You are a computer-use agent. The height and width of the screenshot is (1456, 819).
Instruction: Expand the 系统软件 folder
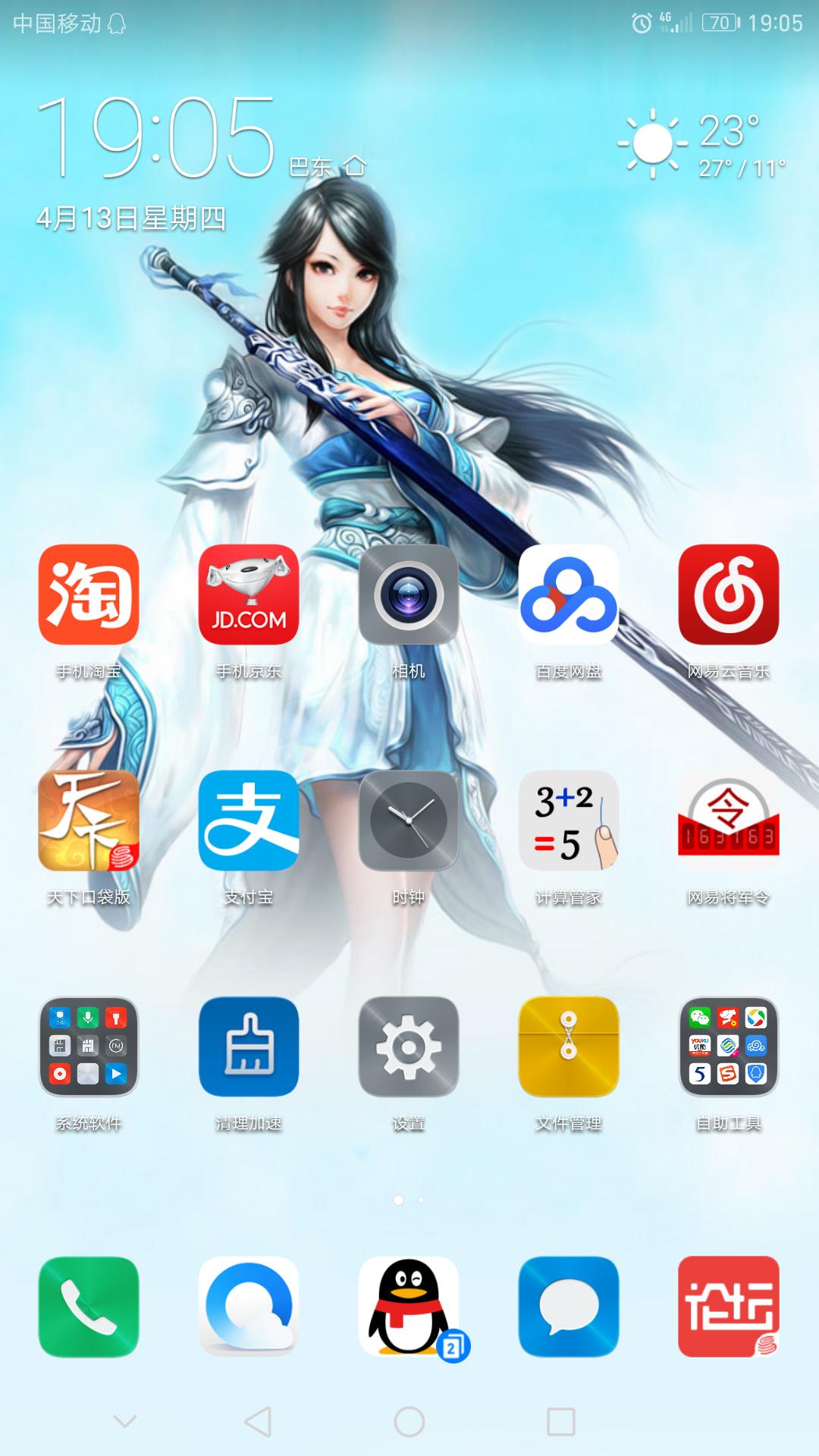coord(89,1046)
